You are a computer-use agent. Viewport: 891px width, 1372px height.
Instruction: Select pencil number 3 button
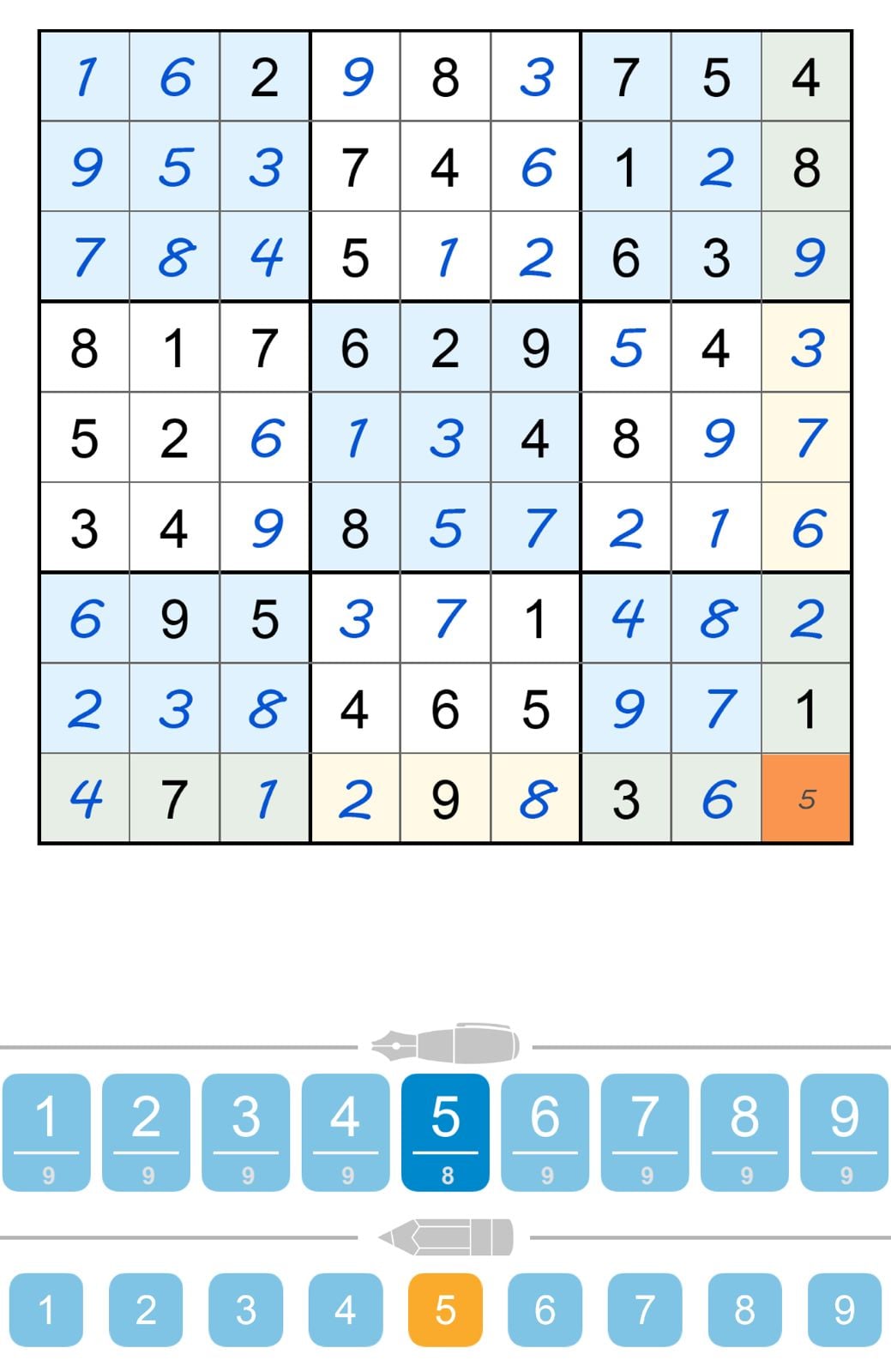(x=244, y=1309)
